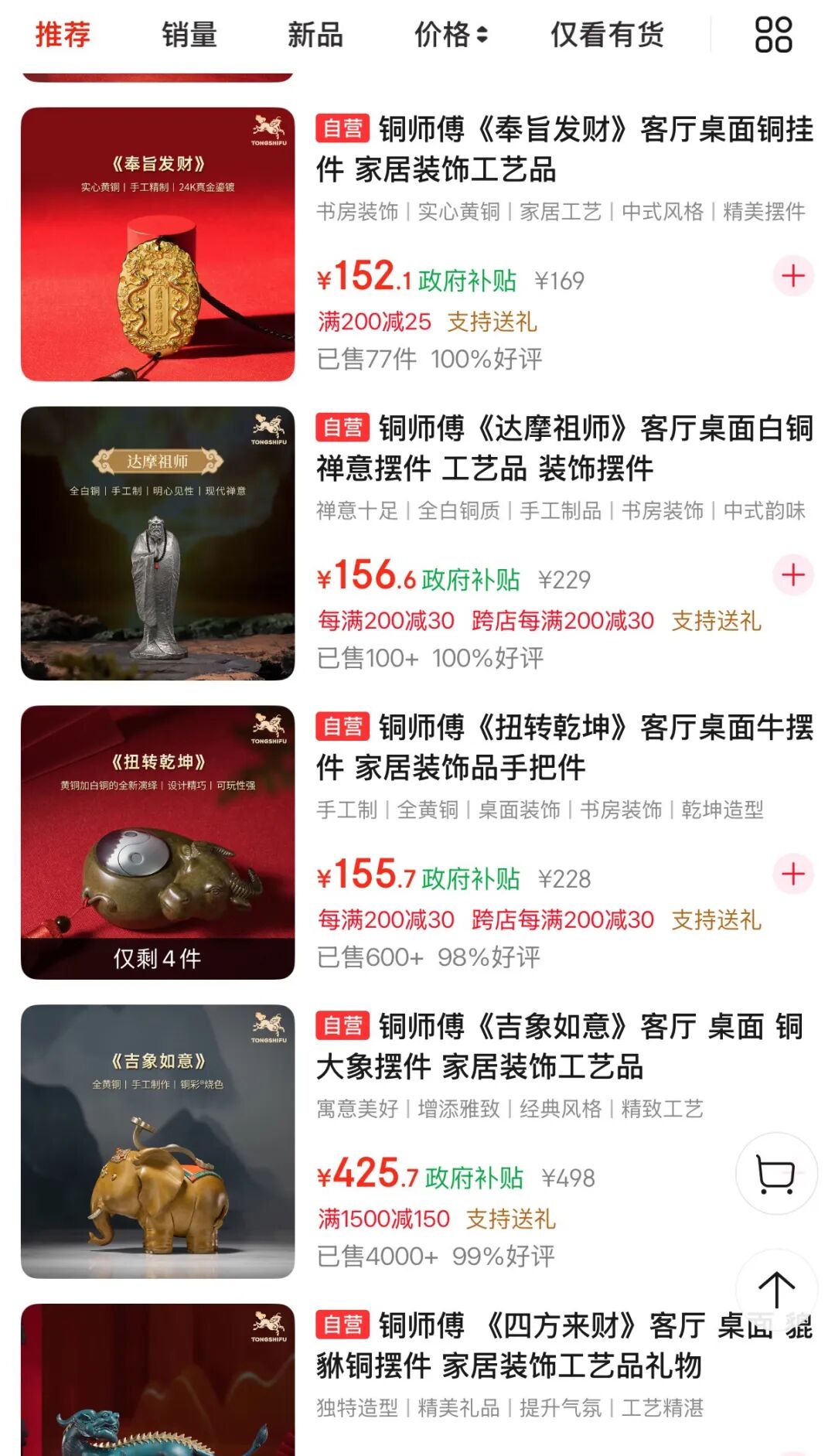
Task: Open the 《达摩祖师》 product image
Action: (x=158, y=544)
